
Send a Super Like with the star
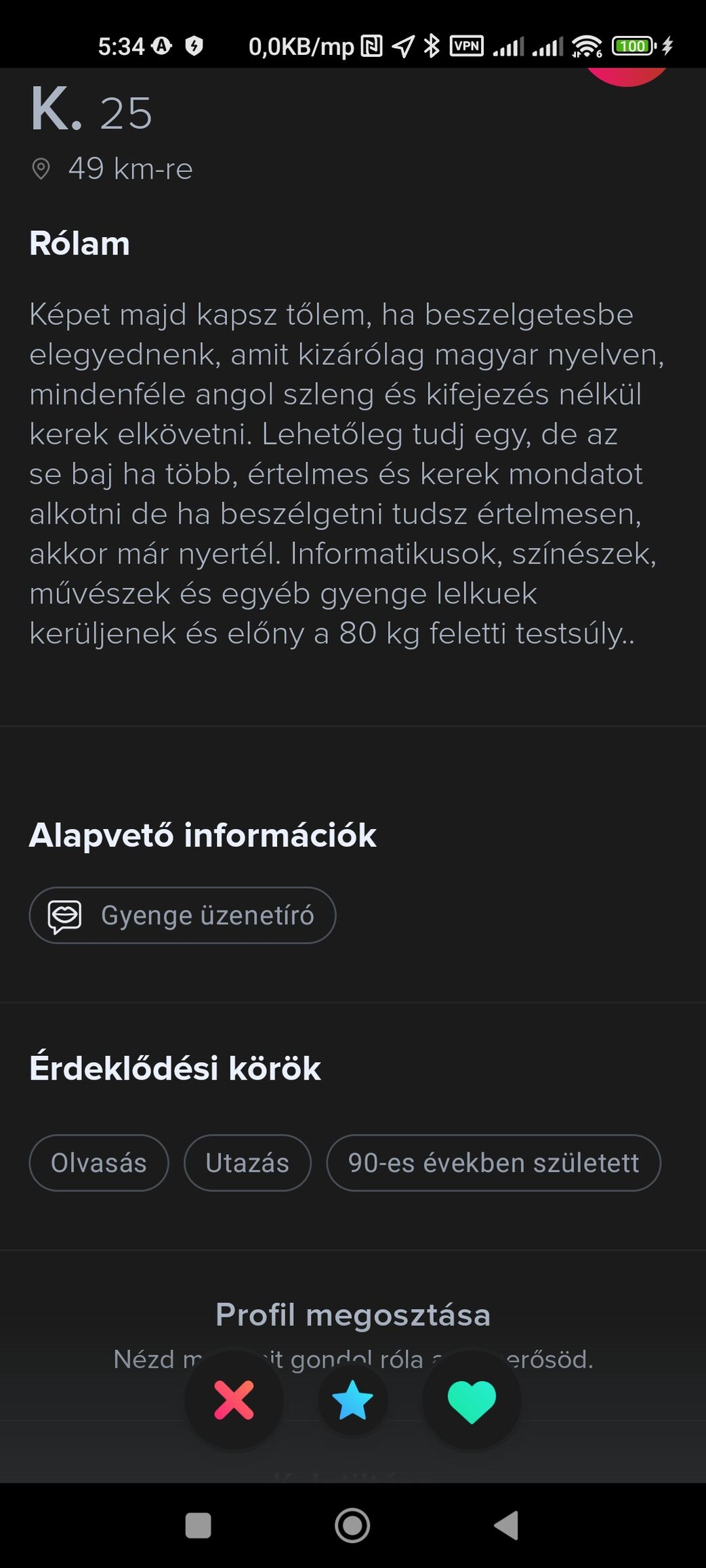352,1400
